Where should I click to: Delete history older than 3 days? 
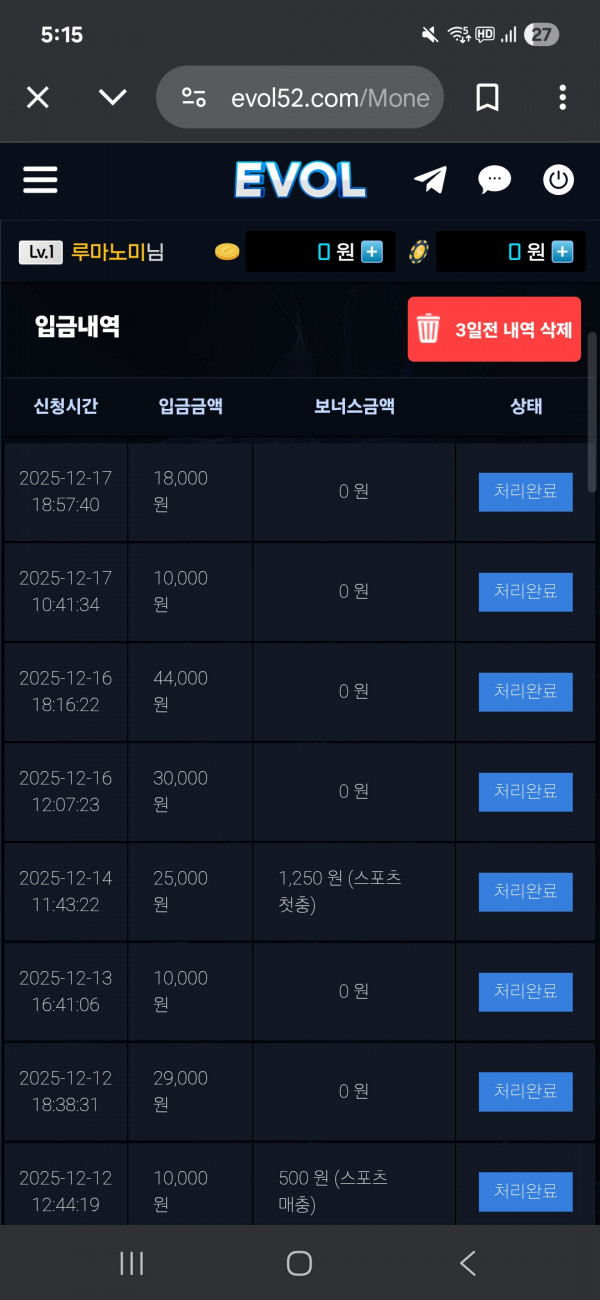coord(494,329)
